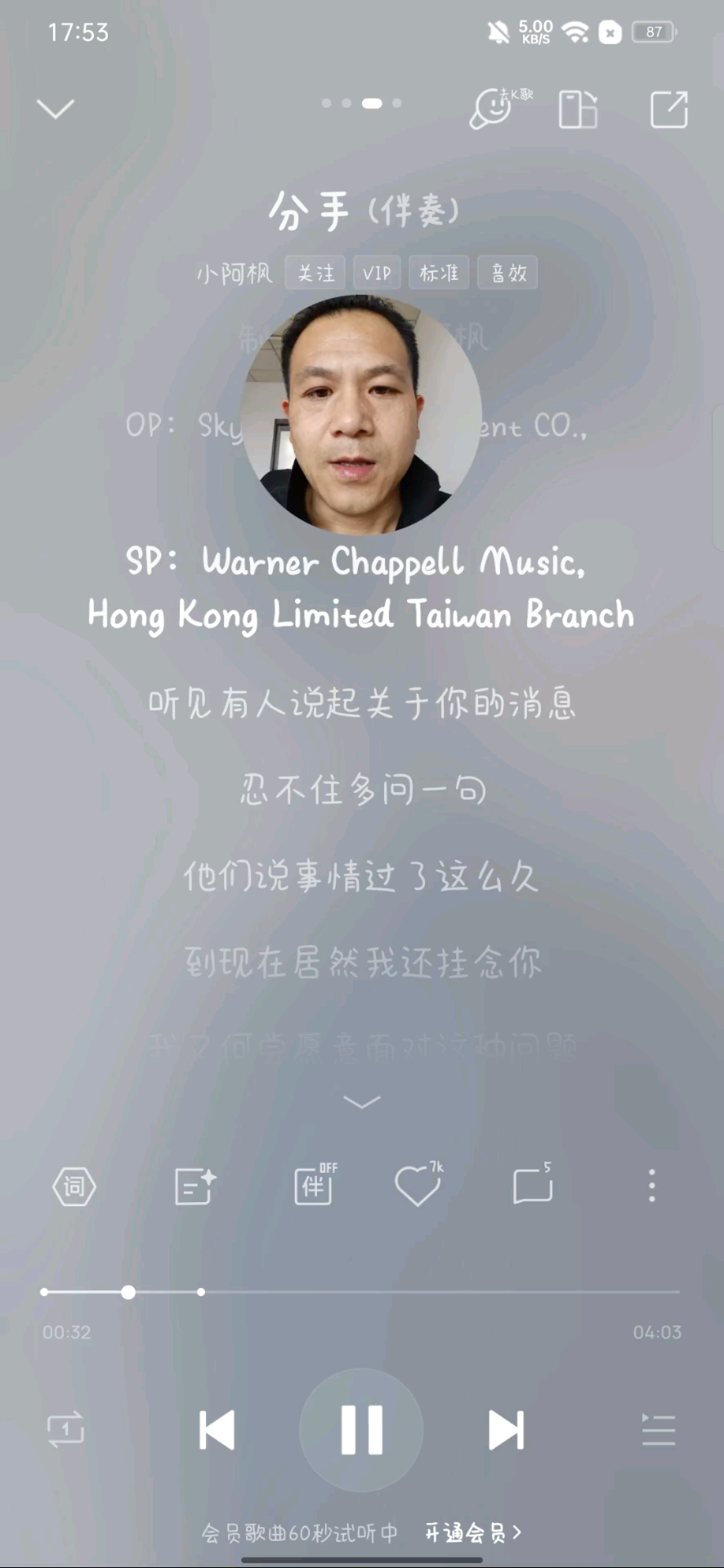Pause playback with the center button

[361, 1428]
